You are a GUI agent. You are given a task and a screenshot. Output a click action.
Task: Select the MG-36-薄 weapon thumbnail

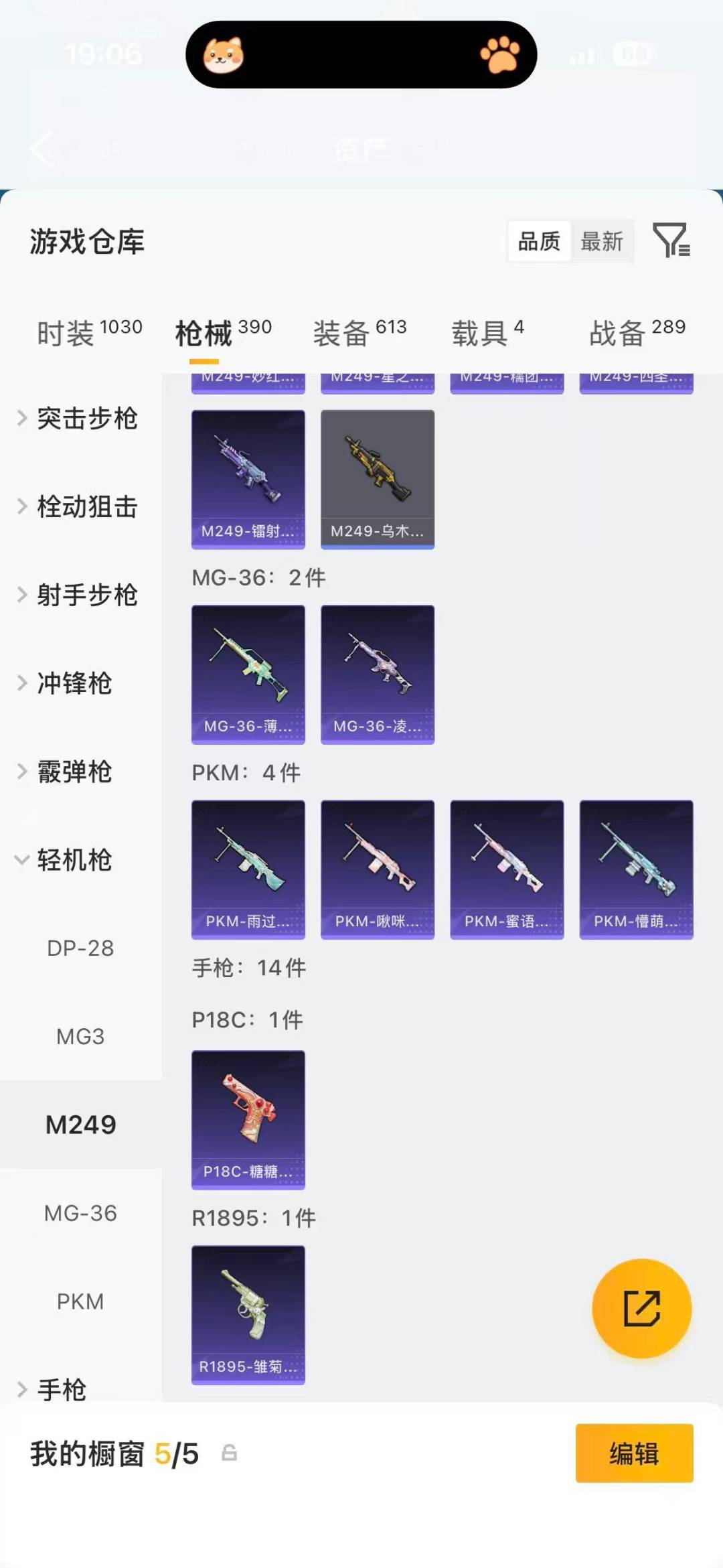248,673
